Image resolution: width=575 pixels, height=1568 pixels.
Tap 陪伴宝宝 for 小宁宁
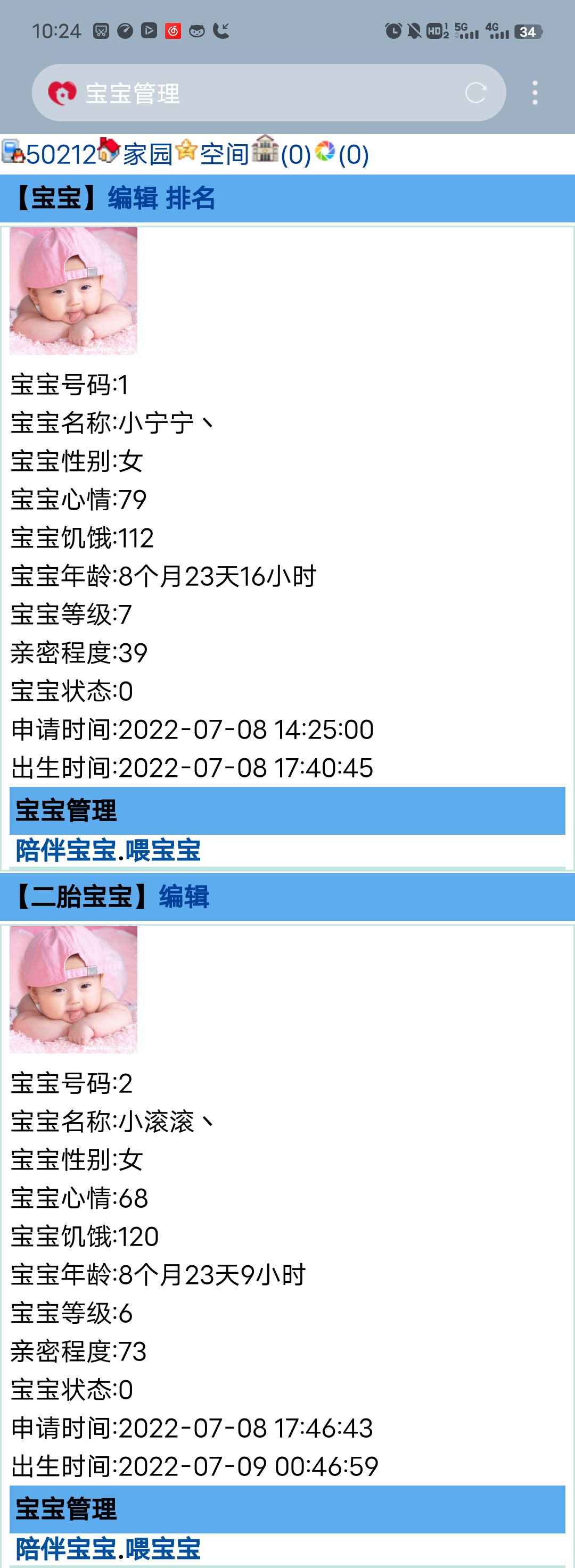tap(65, 850)
